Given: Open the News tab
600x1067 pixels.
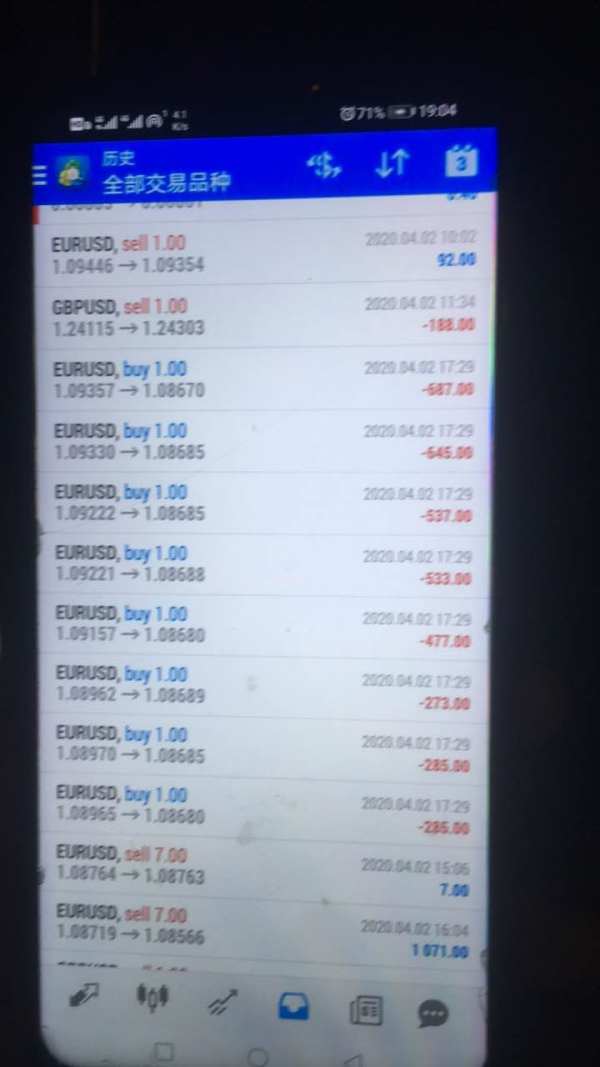Looking at the screenshot, I should pos(366,1011).
